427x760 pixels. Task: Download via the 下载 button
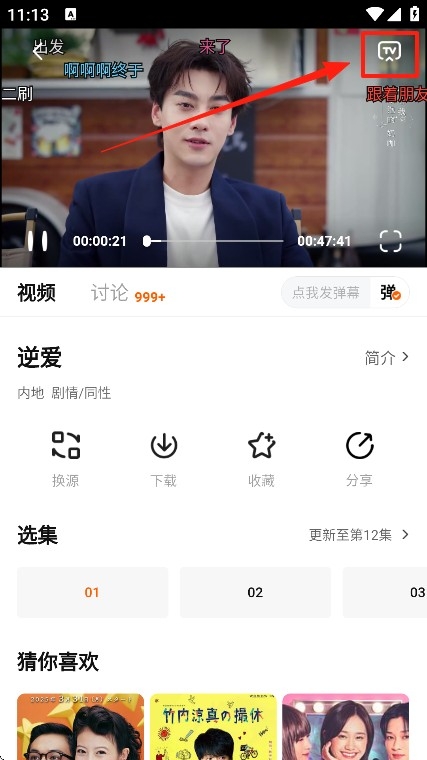[x=163, y=458]
